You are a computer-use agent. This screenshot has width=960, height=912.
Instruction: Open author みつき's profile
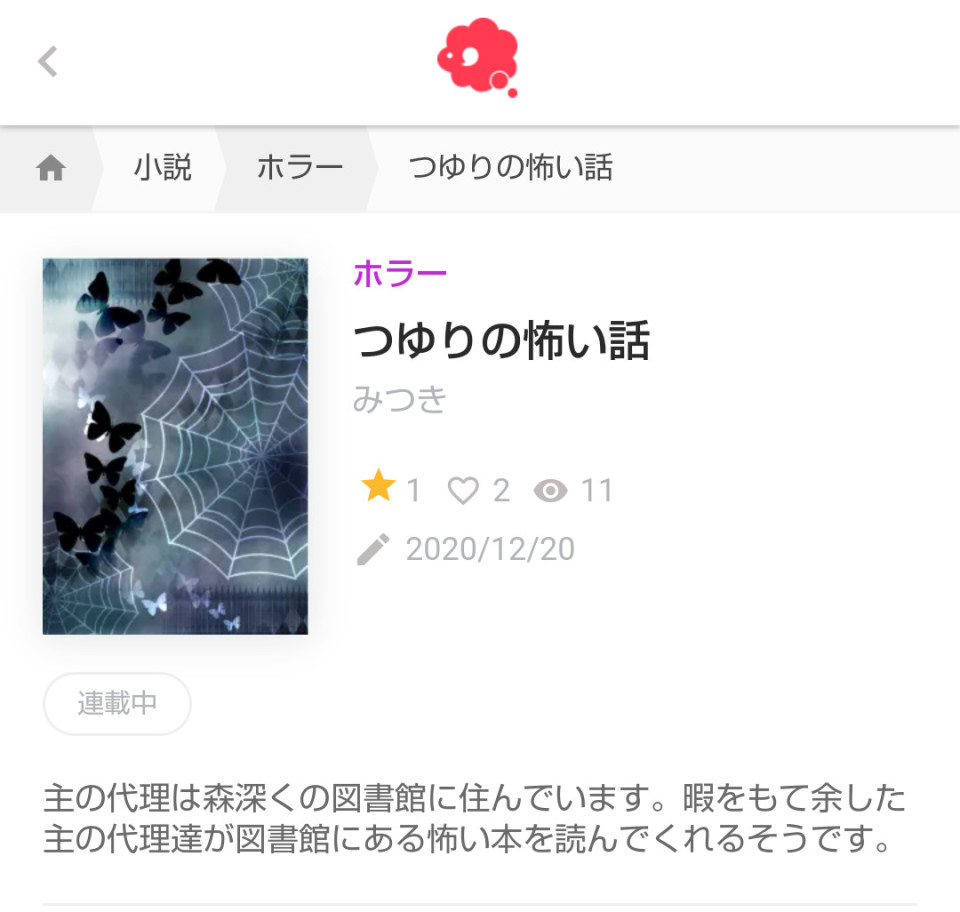400,399
